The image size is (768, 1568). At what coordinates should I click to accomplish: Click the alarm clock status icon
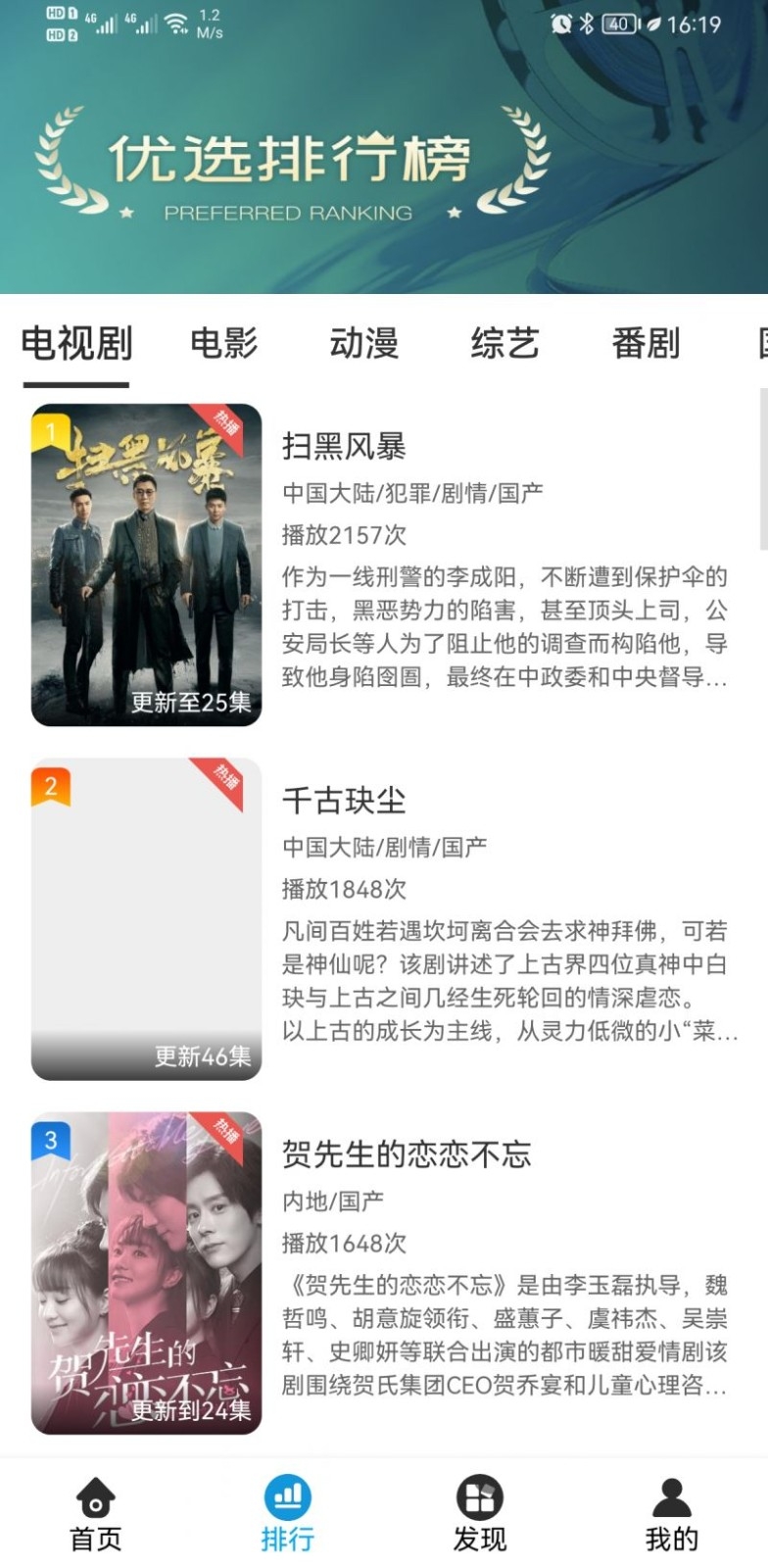tap(560, 24)
